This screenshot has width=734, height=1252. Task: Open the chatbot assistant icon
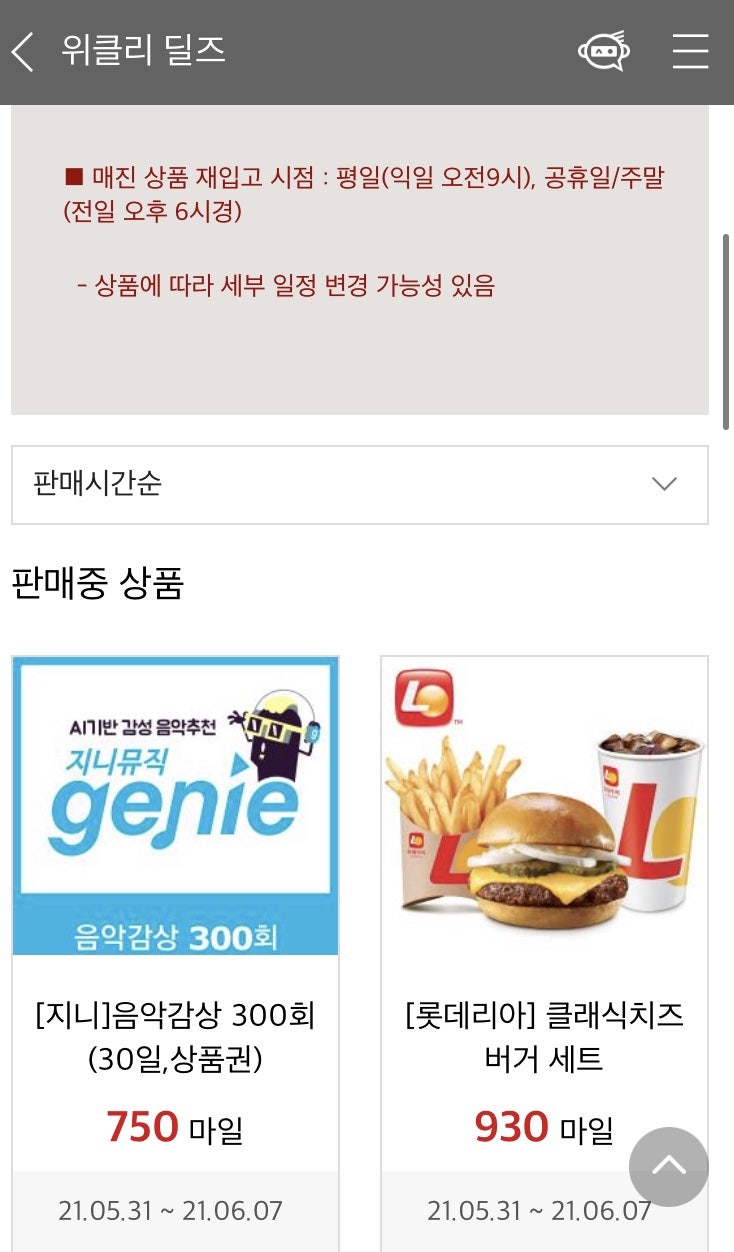(x=604, y=51)
